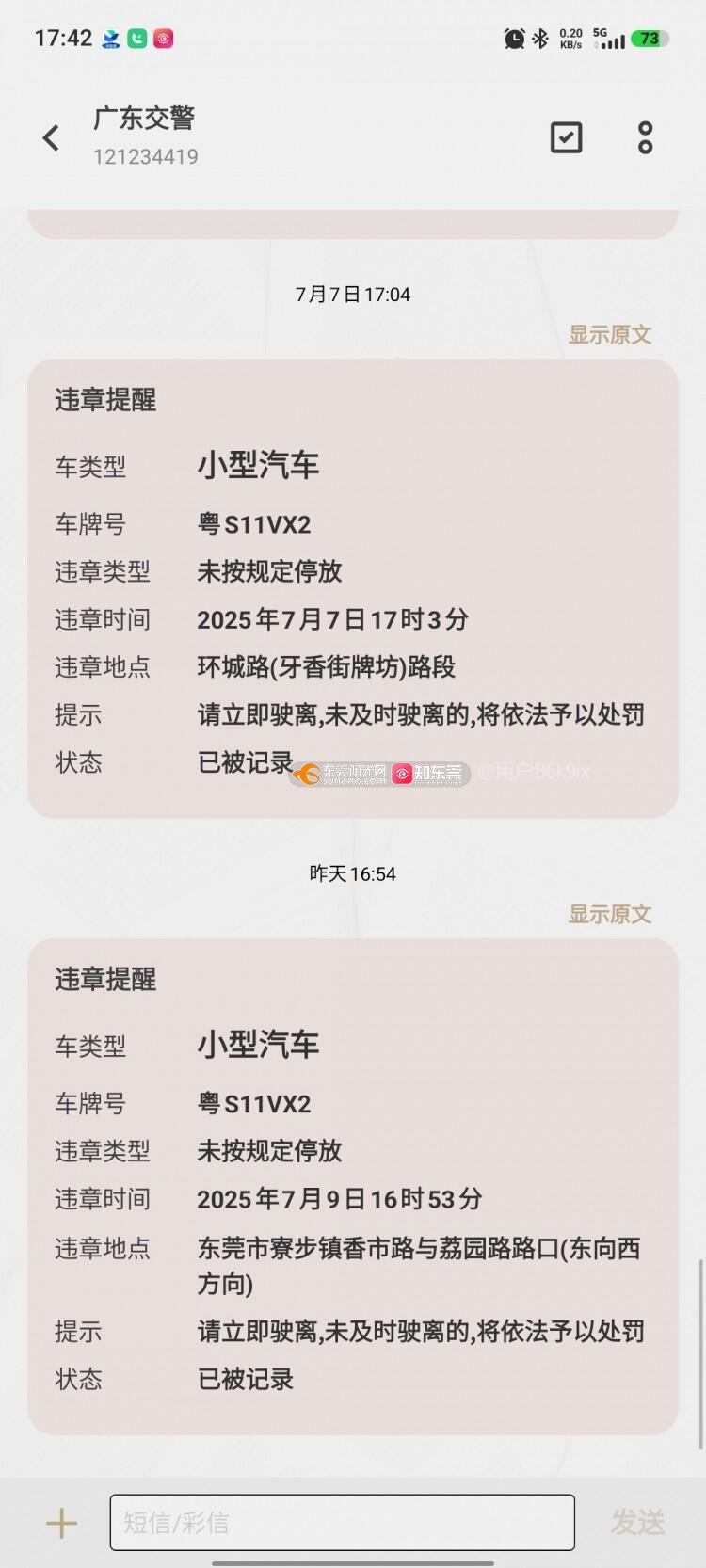Open the plus attachment button

coord(62,1523)
